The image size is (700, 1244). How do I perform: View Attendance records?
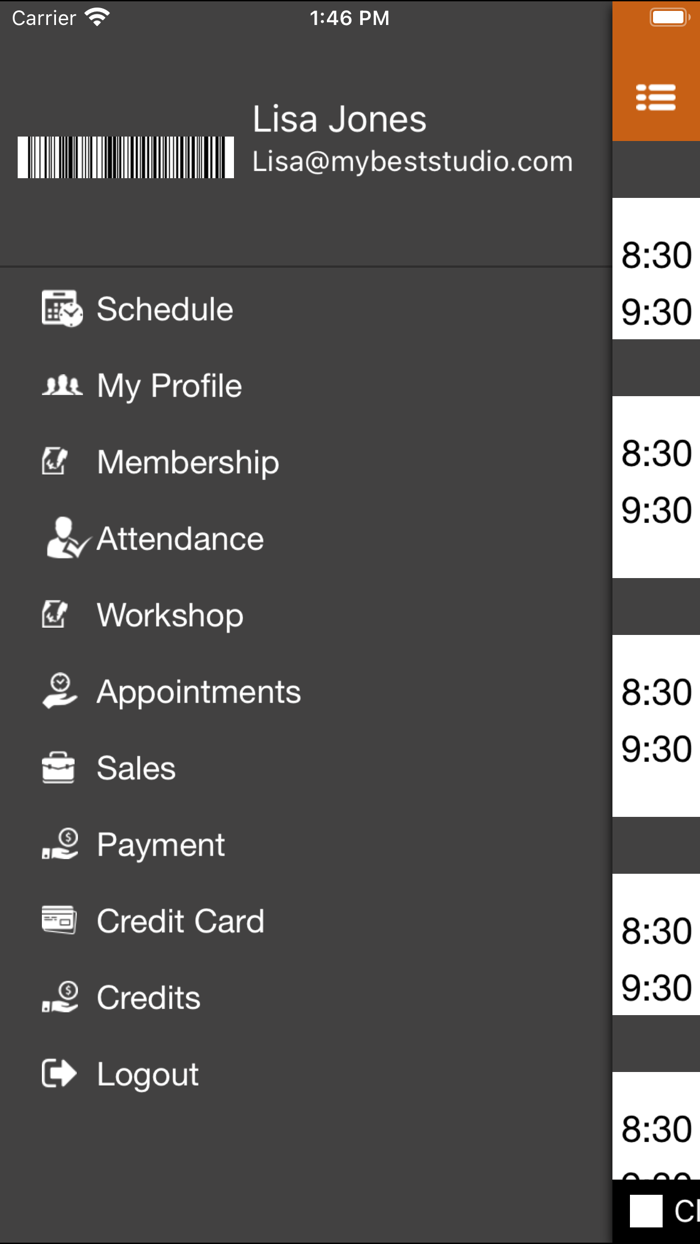coord(179,539)
